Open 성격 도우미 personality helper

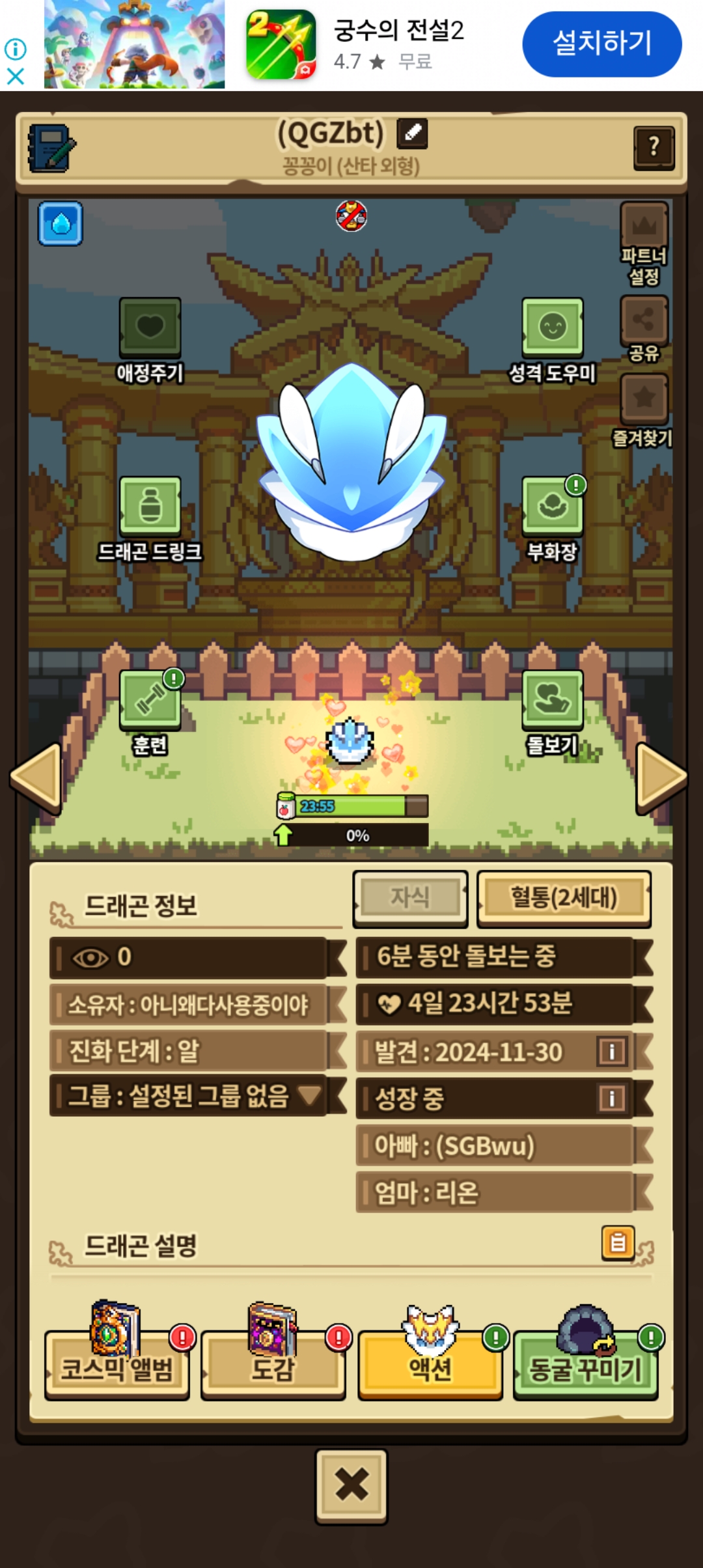coord(552,328)
